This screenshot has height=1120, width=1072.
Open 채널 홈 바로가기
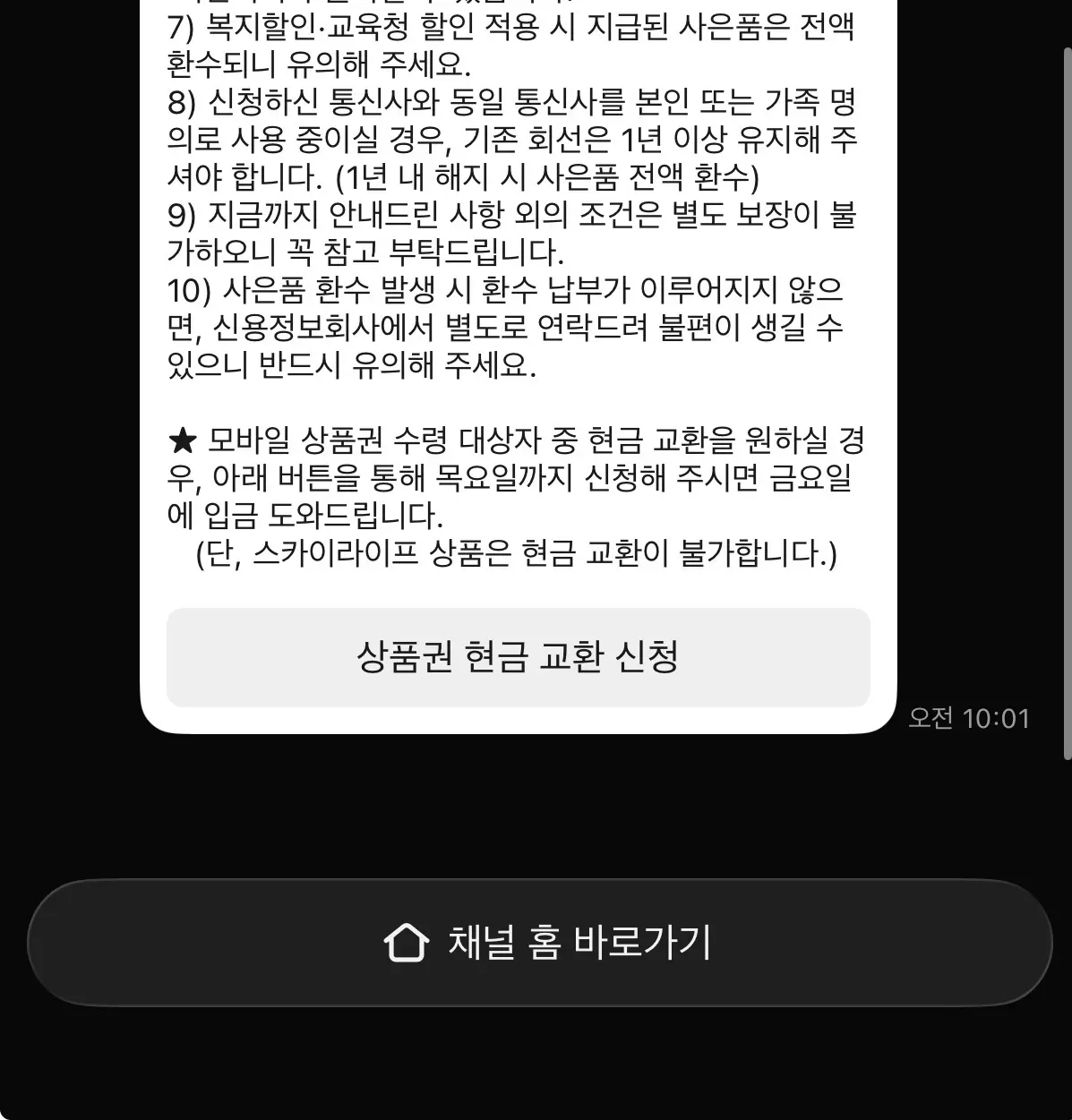[x=539, y=943]
